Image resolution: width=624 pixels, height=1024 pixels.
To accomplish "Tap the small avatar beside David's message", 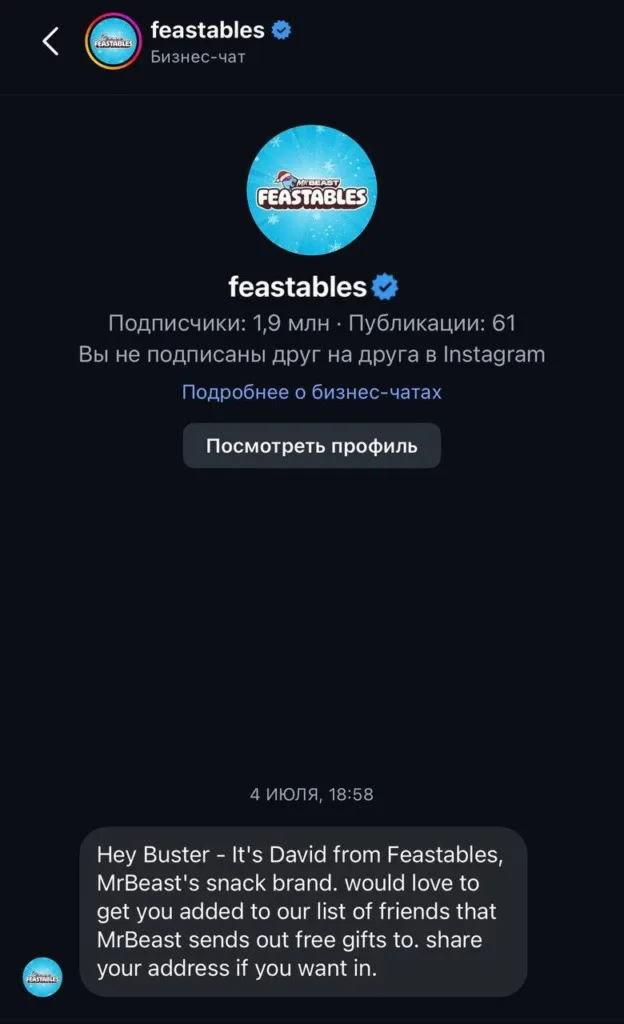I will [x=42, y=976].
